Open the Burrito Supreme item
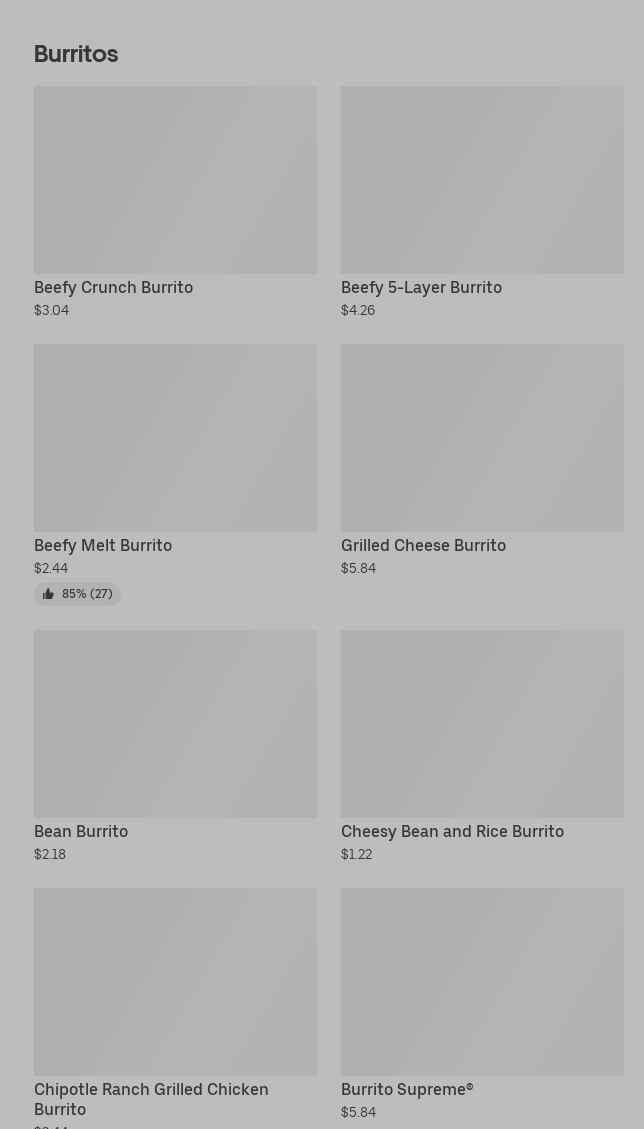 (x=482, y=1004)
